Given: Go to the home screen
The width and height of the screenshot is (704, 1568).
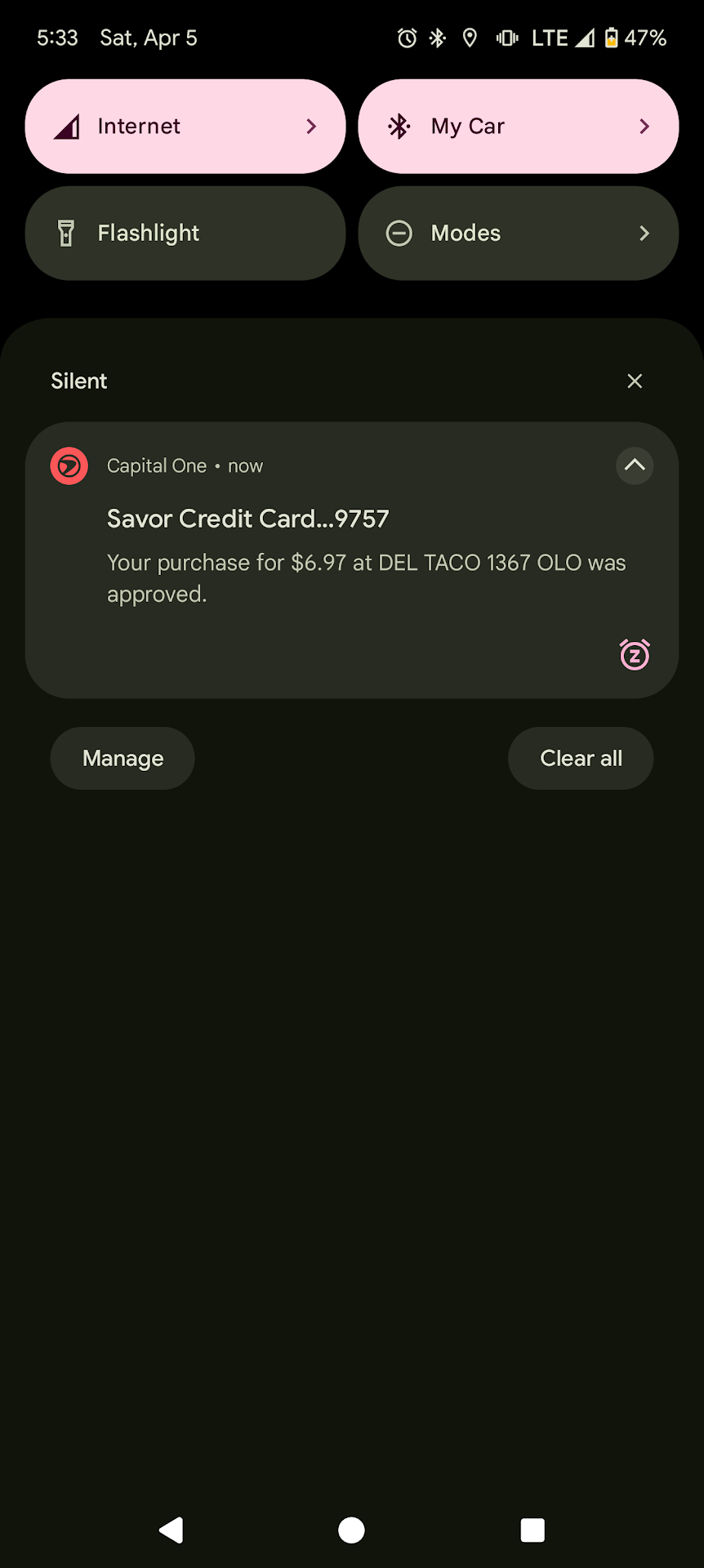Looking at the screenshot, I should pyautogui.click(x=352, y=1530).
